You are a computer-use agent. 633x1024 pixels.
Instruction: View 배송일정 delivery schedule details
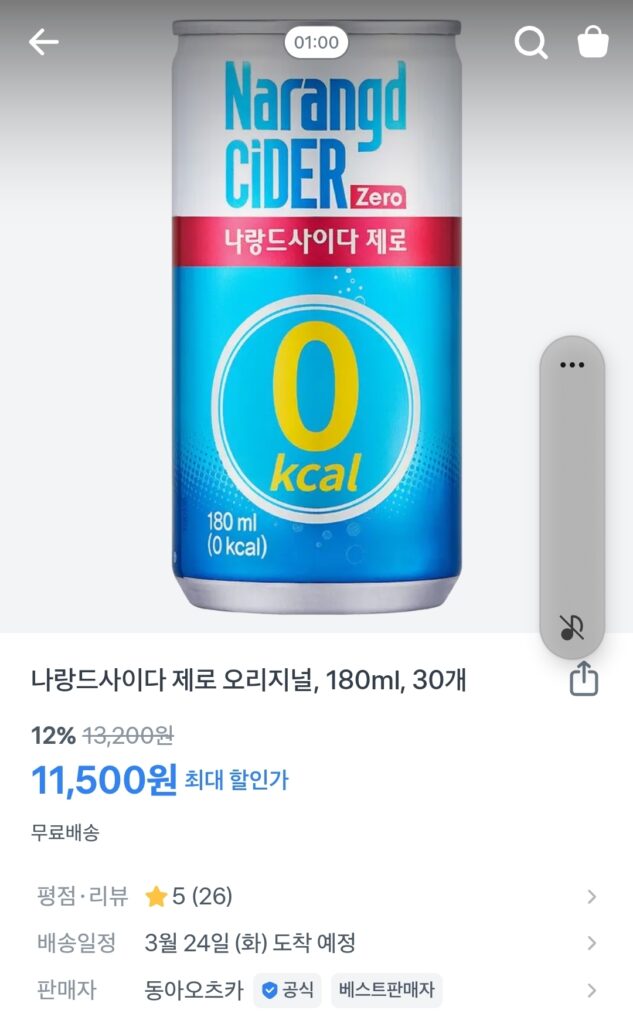(x=316, y=943)
